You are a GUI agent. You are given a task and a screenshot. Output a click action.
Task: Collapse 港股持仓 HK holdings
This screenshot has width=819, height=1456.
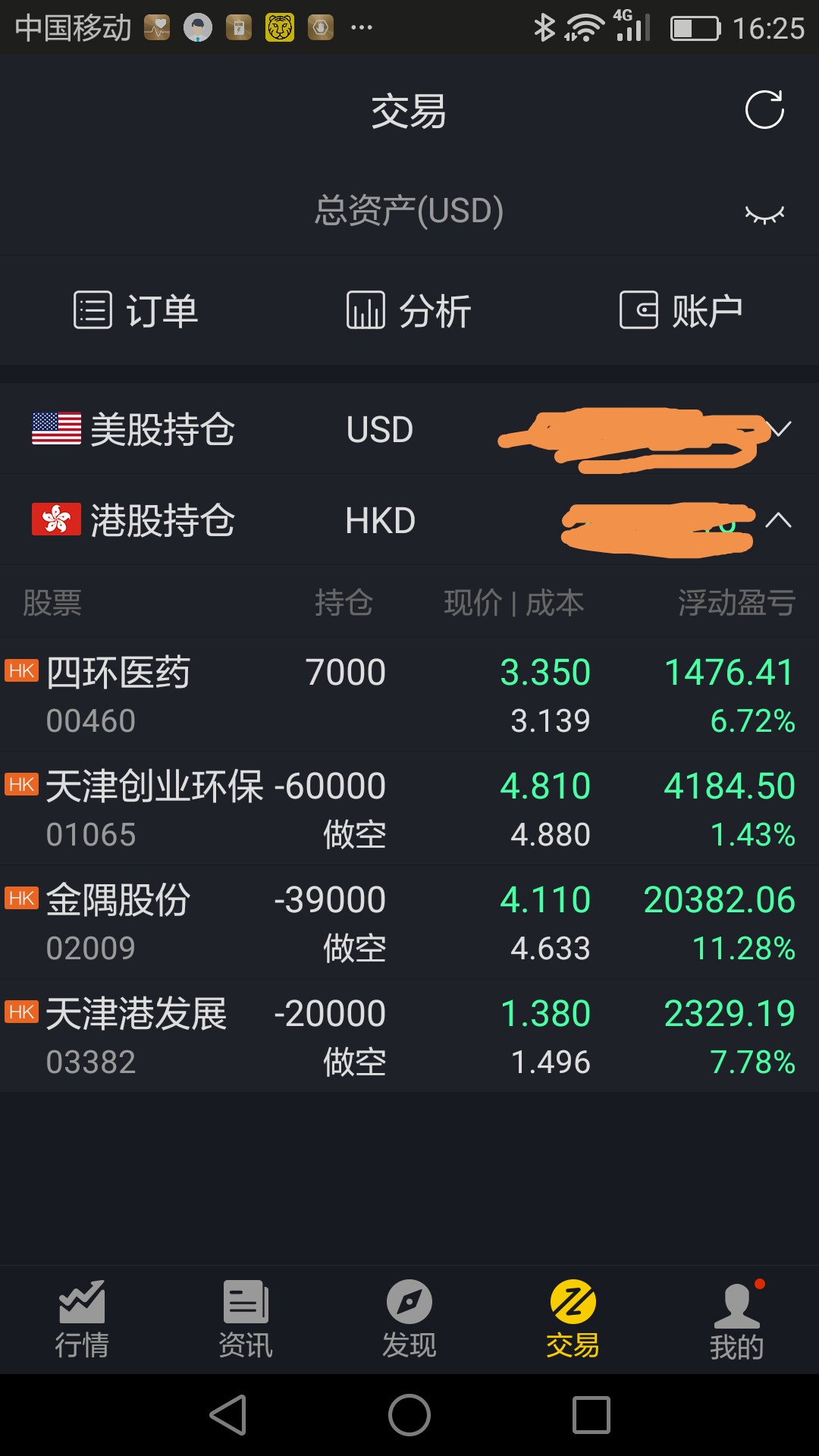pos(409,520)
